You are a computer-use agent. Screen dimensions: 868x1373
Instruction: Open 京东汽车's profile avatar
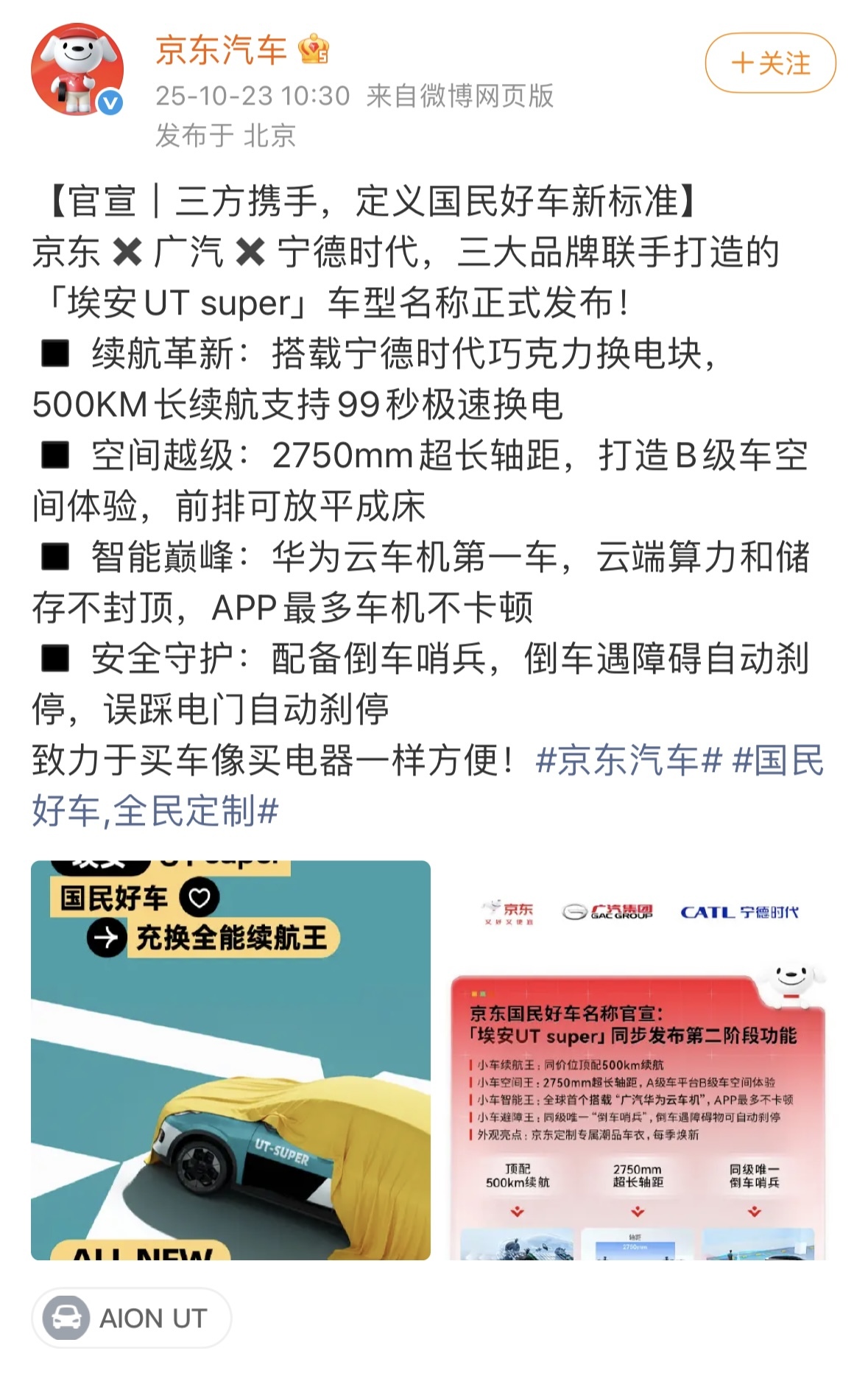(77, 69)
